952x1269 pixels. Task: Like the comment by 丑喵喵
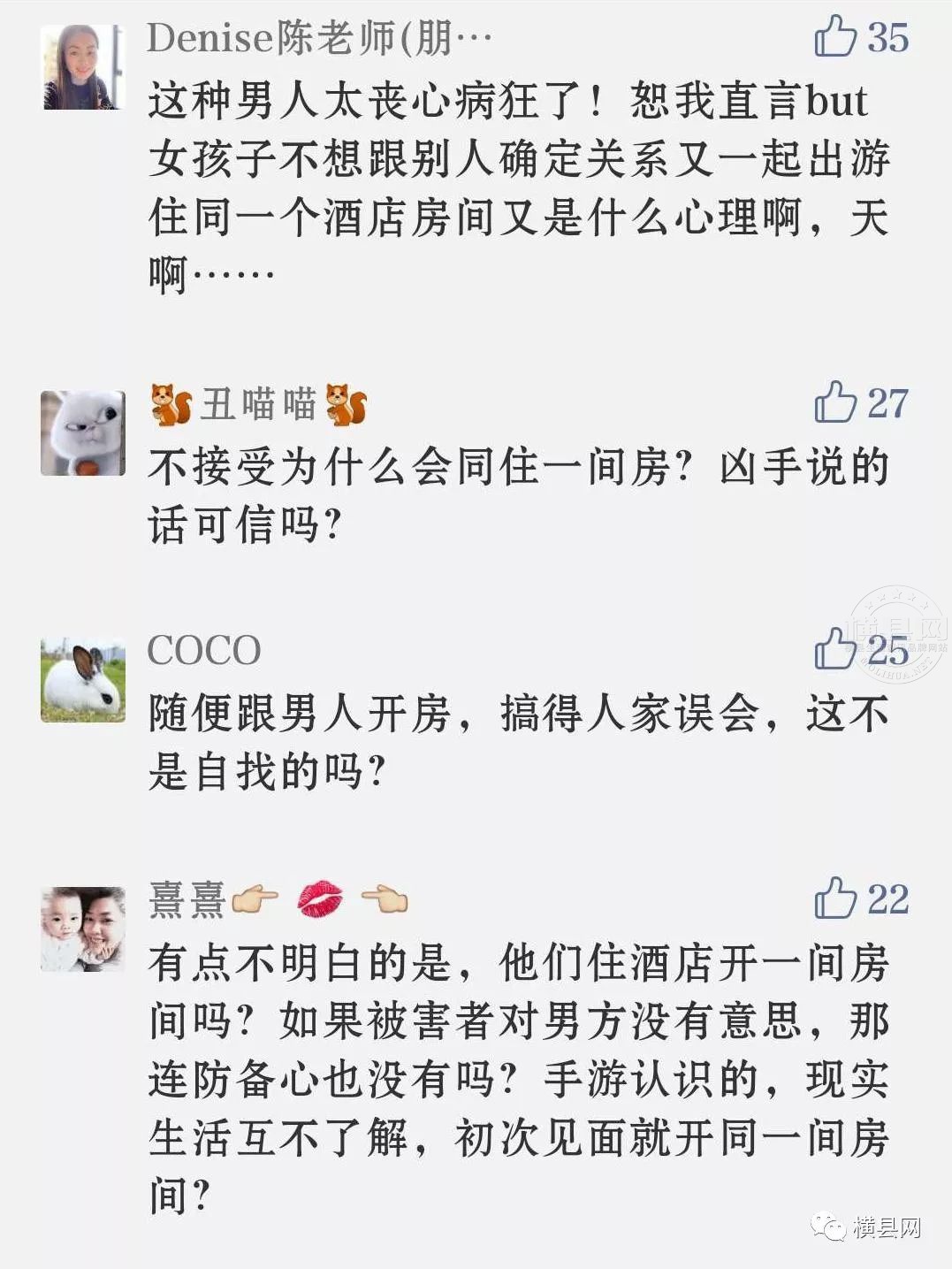click(x=835, y=402)
